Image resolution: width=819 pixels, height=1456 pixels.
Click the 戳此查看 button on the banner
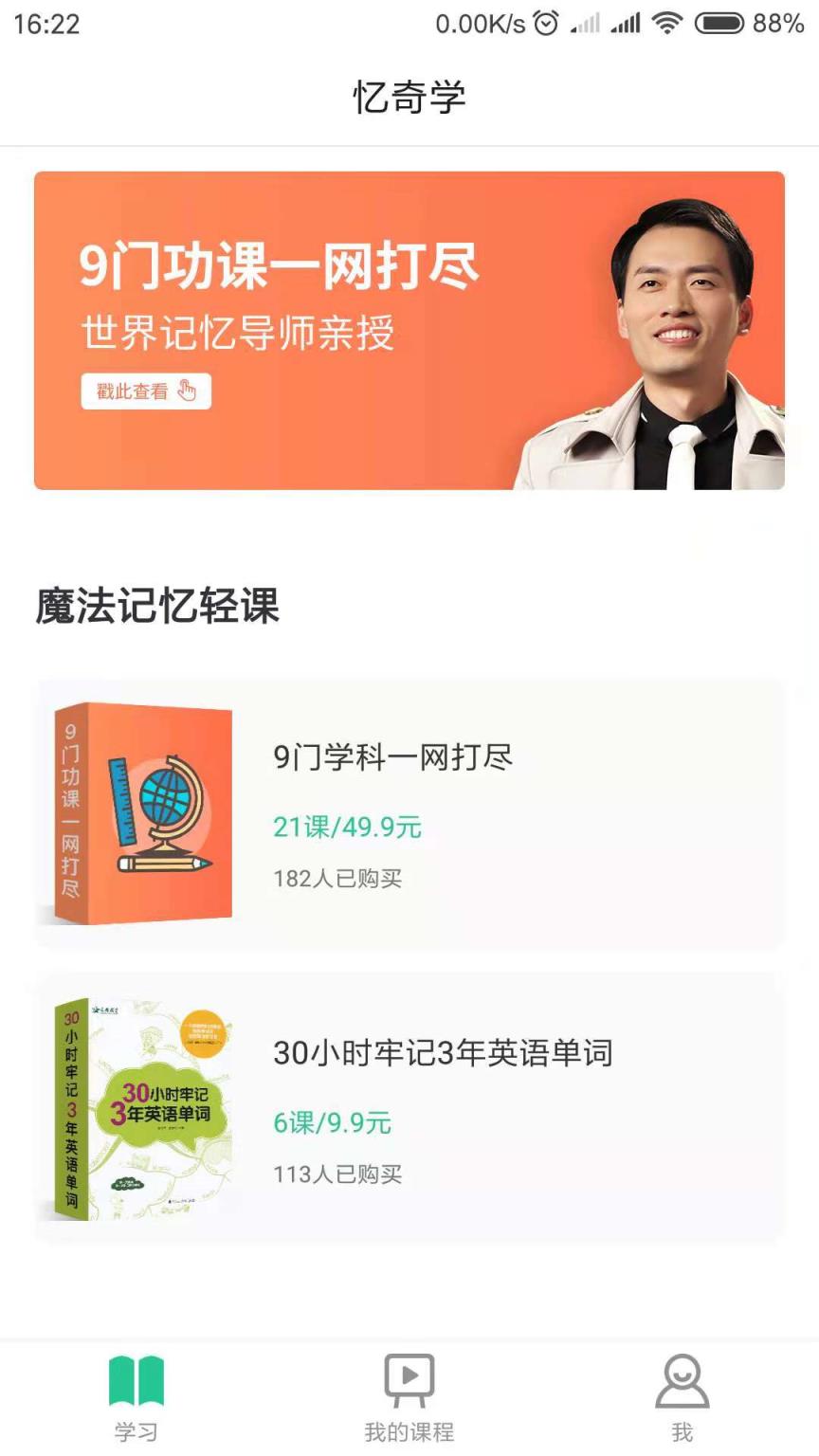point(144,390)
